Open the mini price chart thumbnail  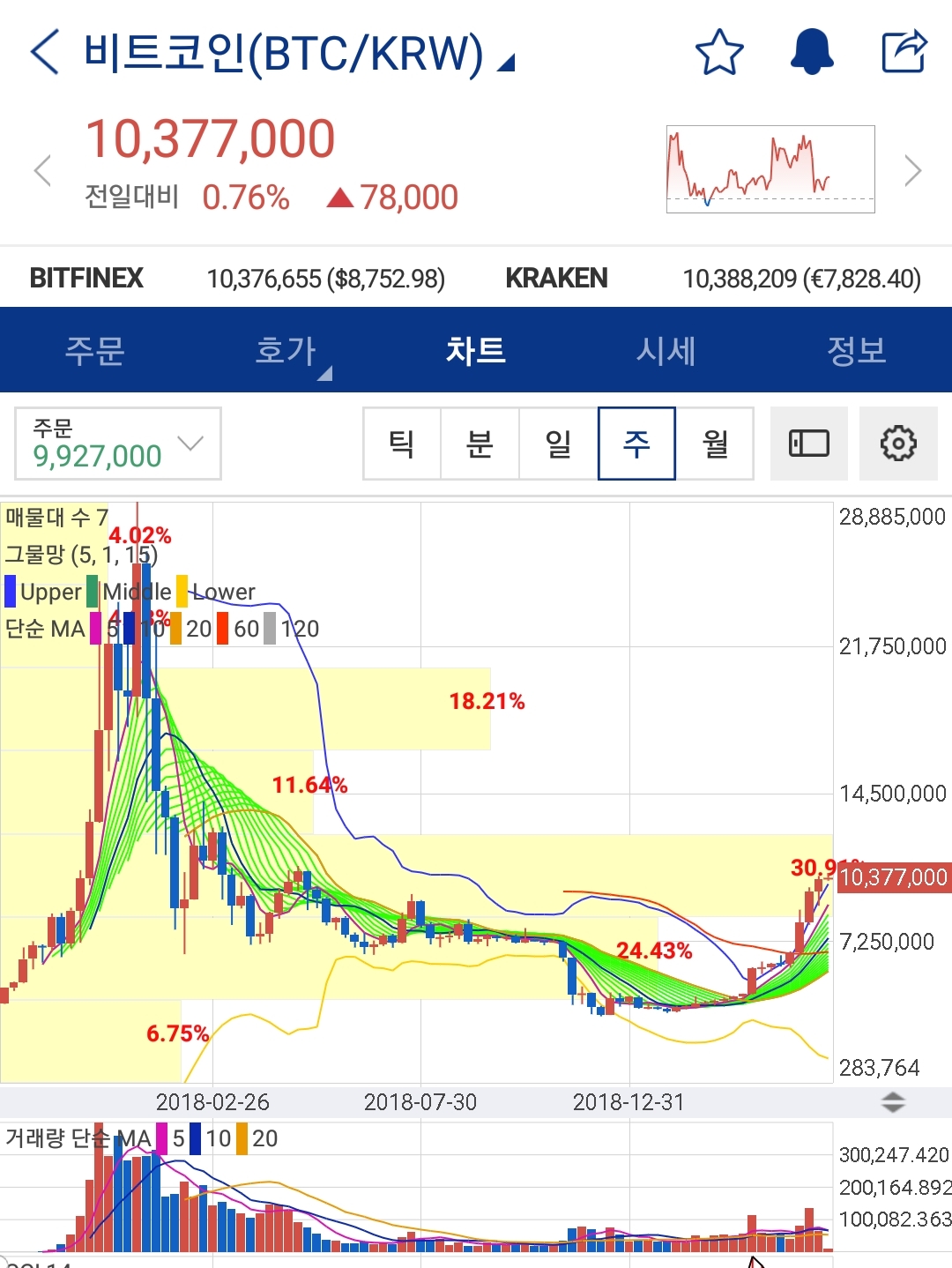pyautogui.click(x=770, y=168)
